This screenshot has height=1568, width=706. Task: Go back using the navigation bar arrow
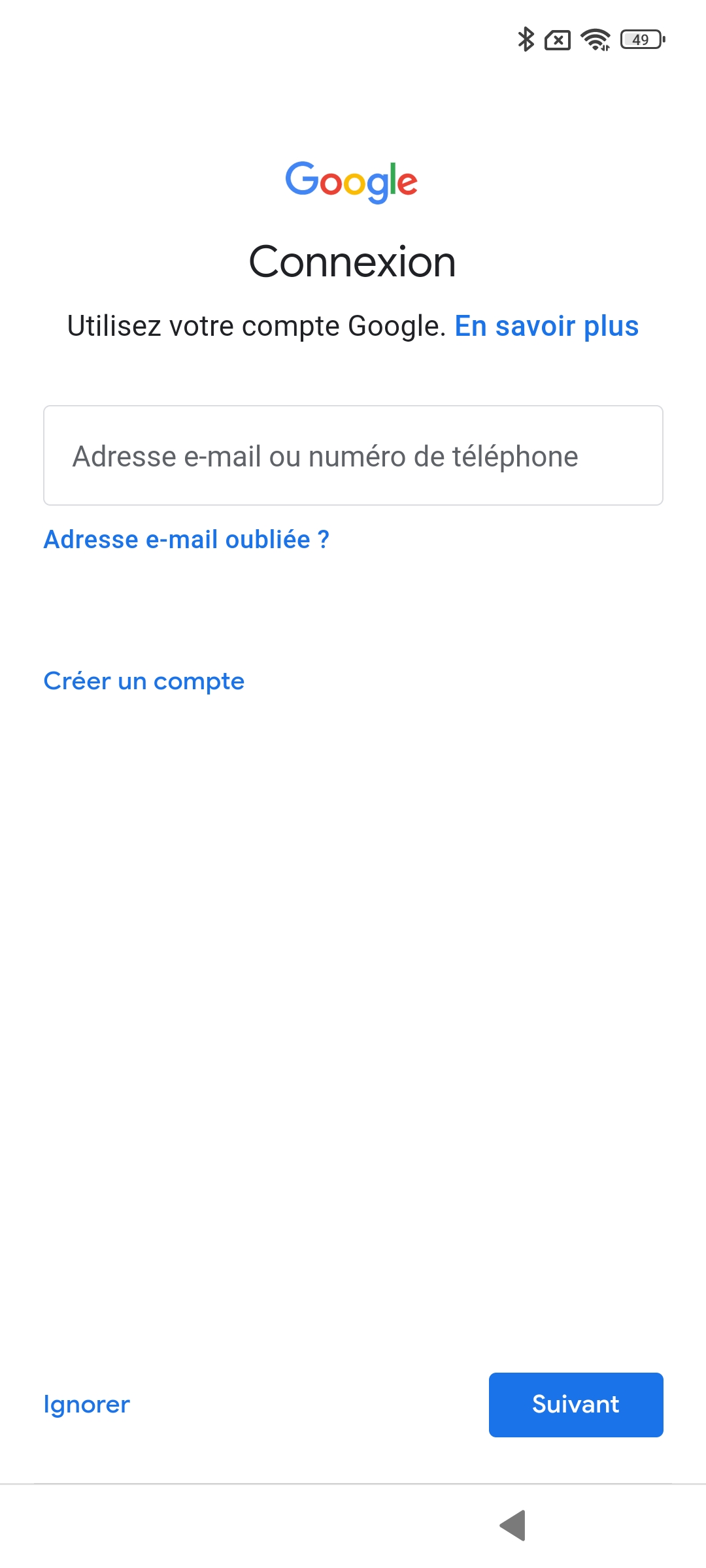[513, 1526]
